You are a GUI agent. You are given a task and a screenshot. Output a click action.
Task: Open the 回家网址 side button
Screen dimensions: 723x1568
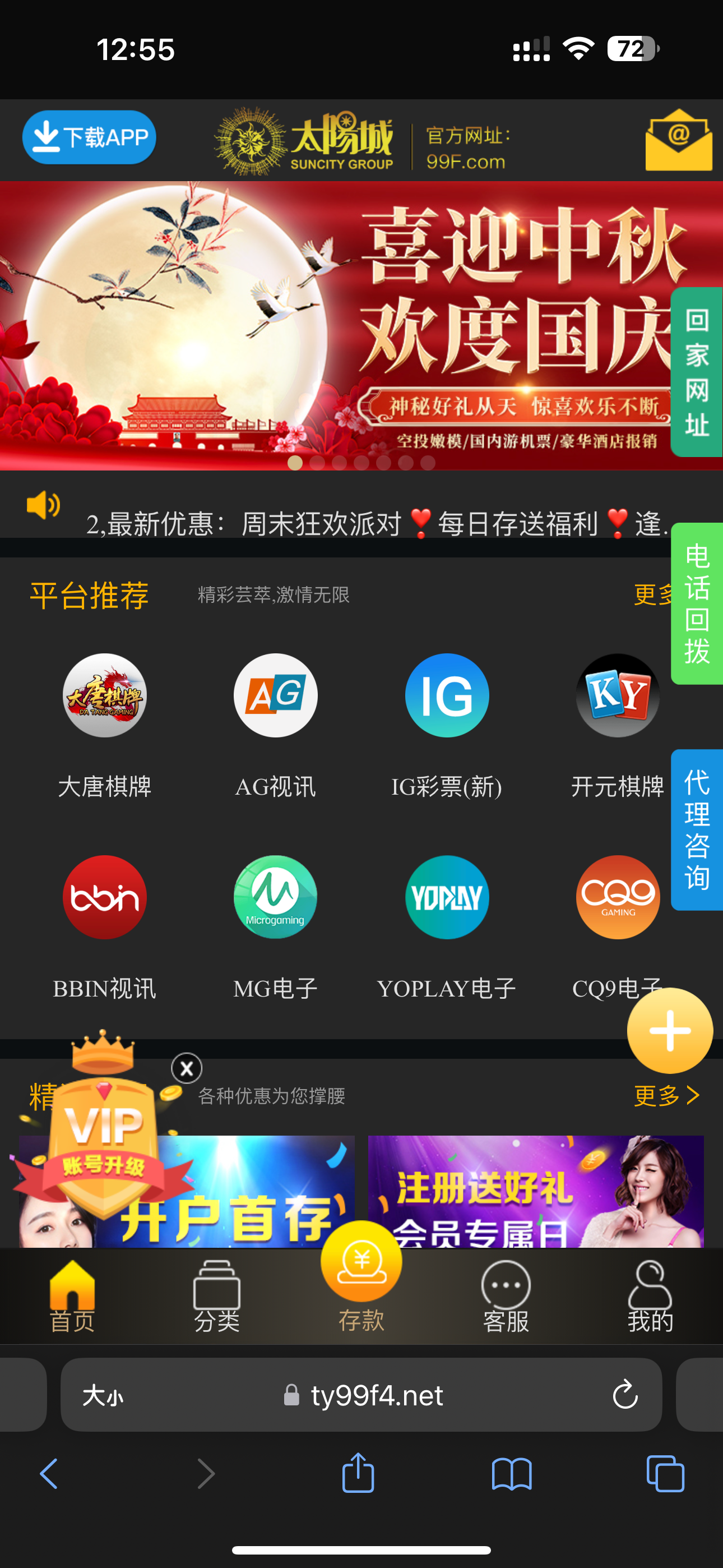(696, 372)
